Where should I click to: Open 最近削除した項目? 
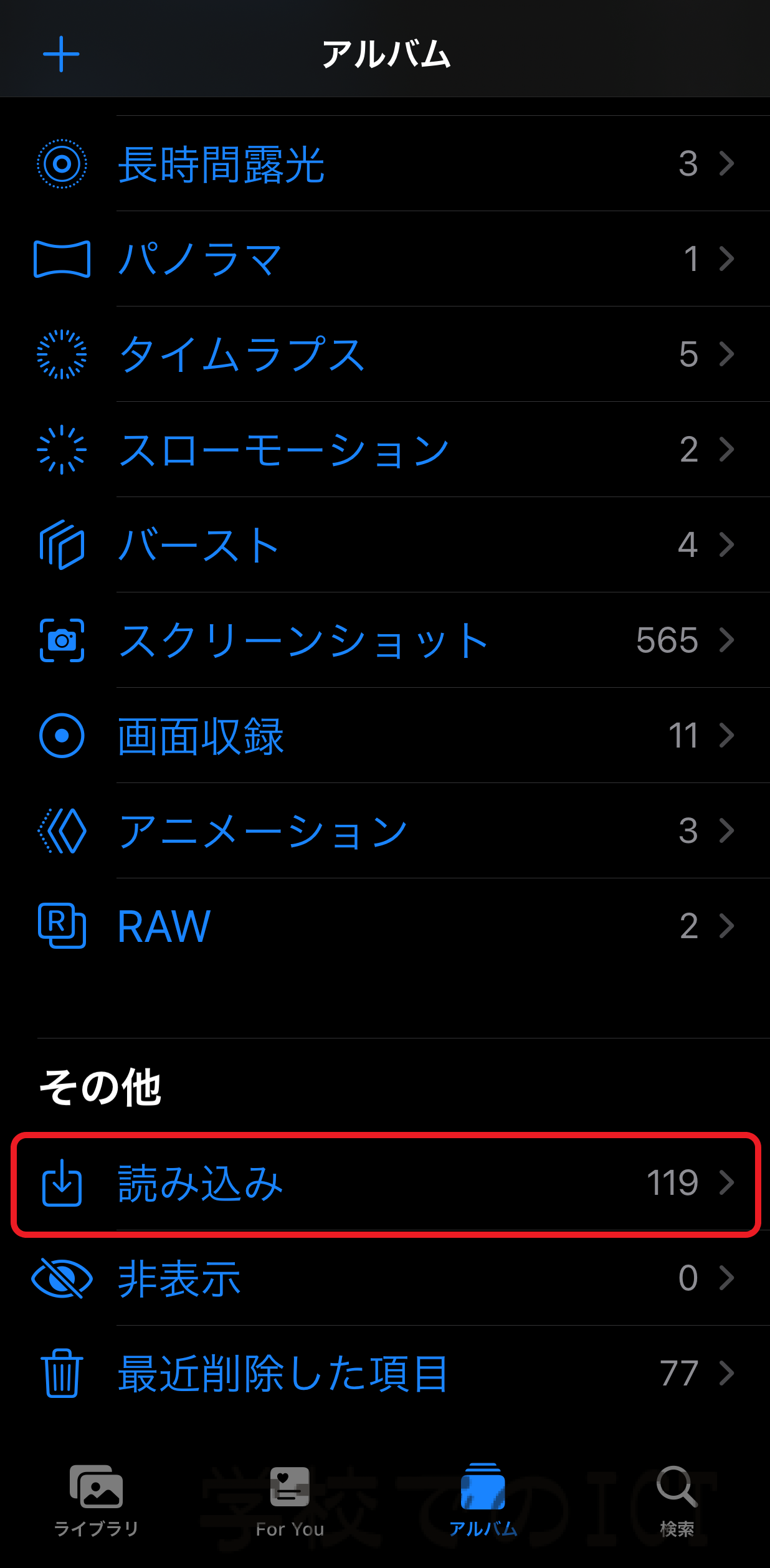385,1374
